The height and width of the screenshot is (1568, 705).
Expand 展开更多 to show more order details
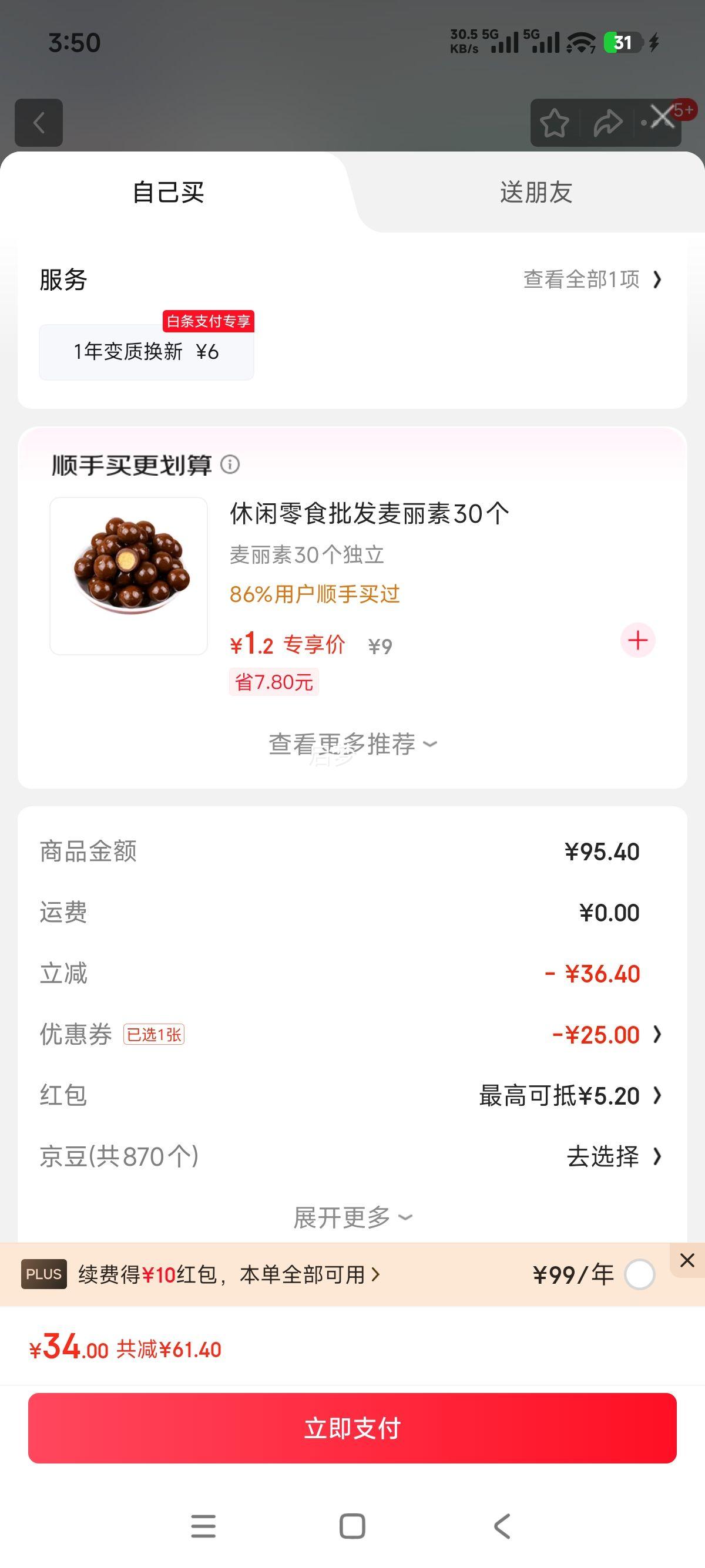click(x=352, y=1217)
